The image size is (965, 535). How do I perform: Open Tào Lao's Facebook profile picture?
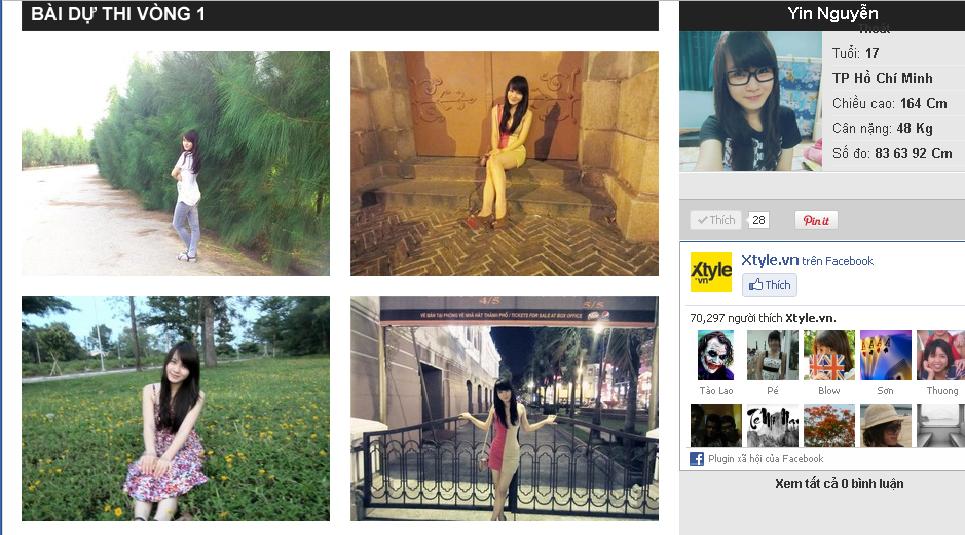click(x=716, y=355)
